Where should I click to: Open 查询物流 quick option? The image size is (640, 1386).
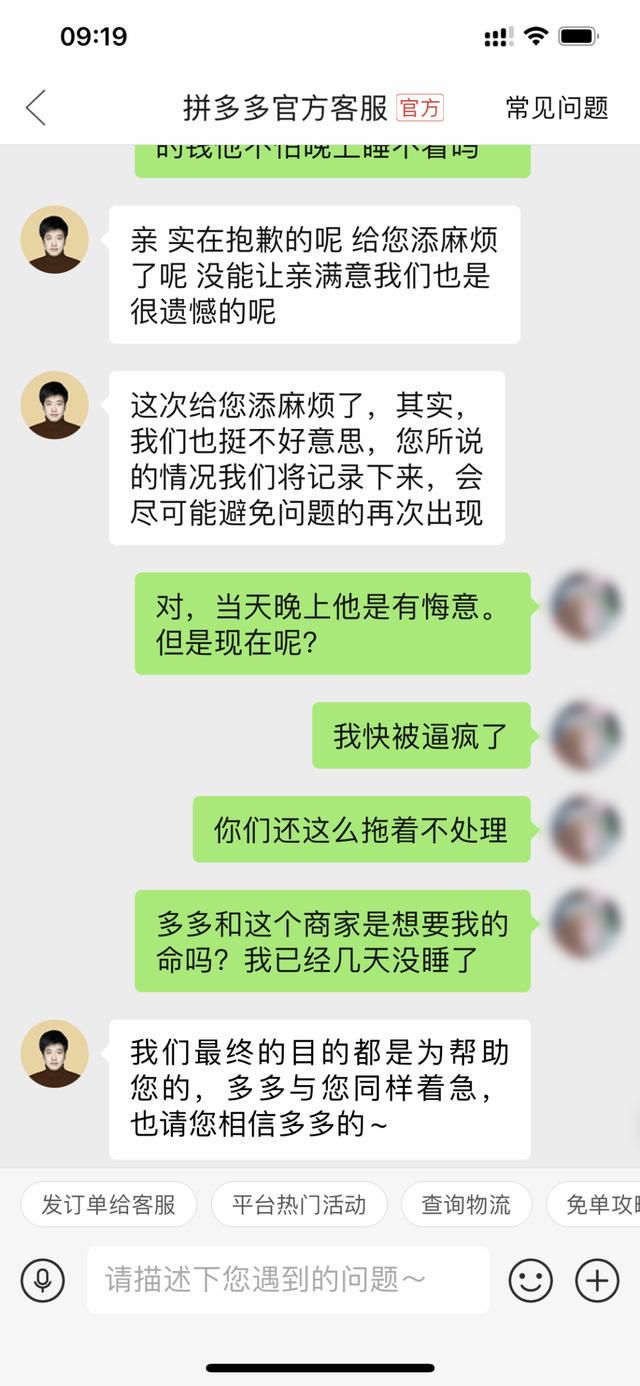click(x=466, y=1204)
